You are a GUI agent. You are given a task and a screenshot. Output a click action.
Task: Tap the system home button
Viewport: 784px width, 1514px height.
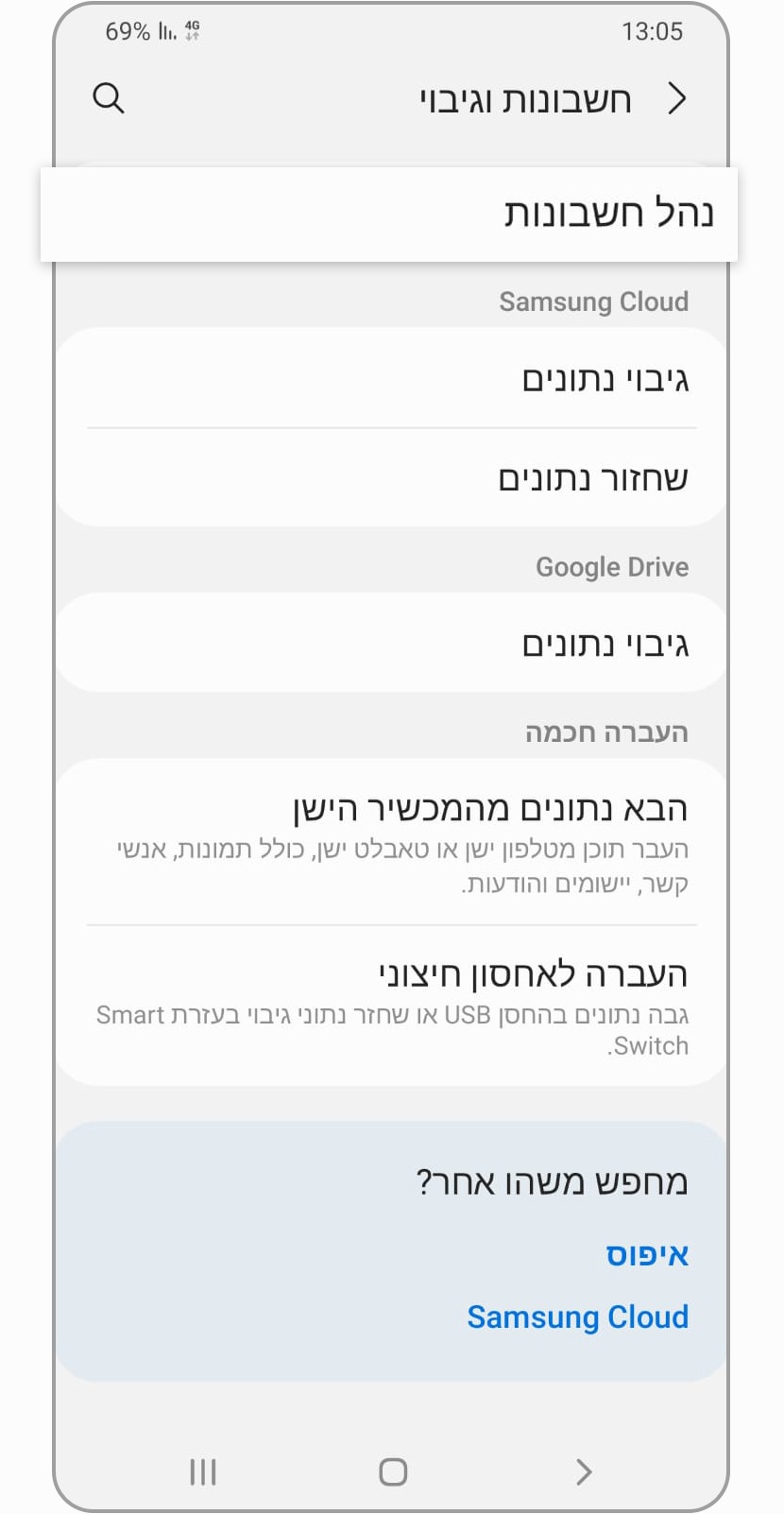(393, 1471)
